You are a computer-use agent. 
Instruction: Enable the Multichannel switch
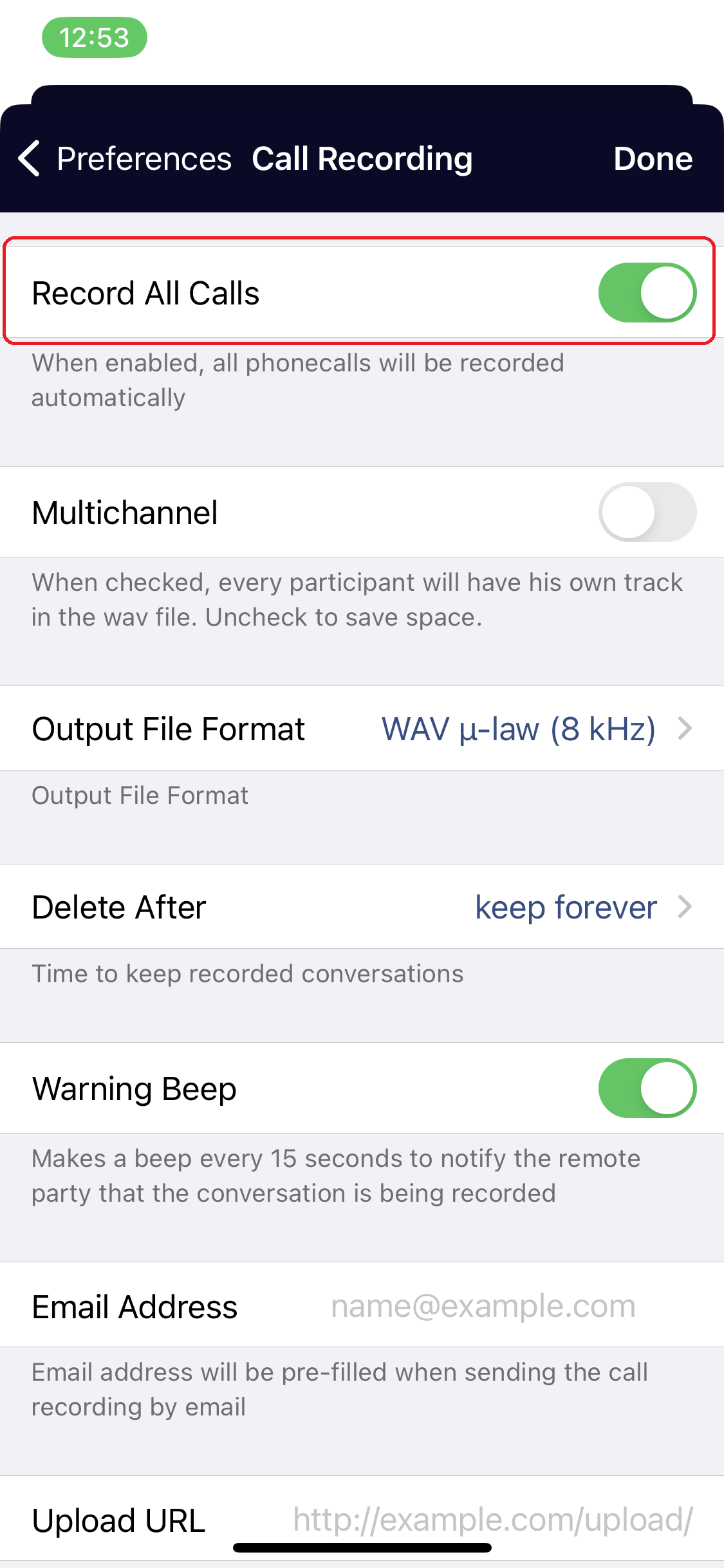click(x=647, y=512)
